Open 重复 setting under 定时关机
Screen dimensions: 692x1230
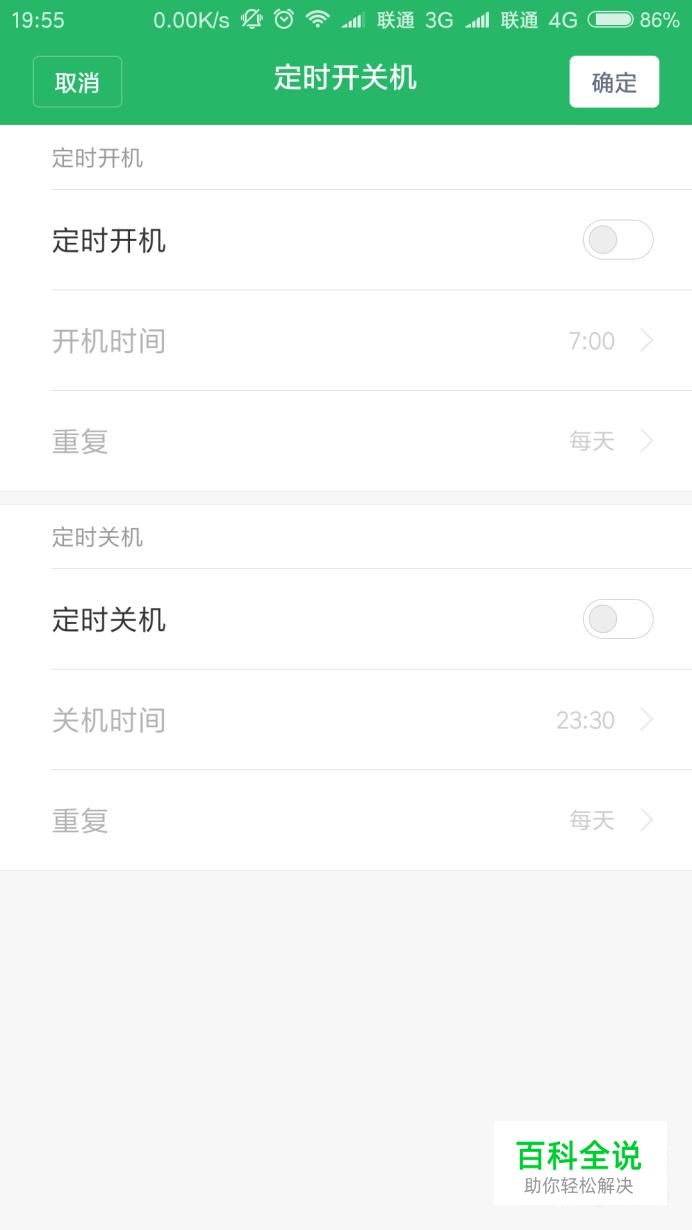coord(346,820)
